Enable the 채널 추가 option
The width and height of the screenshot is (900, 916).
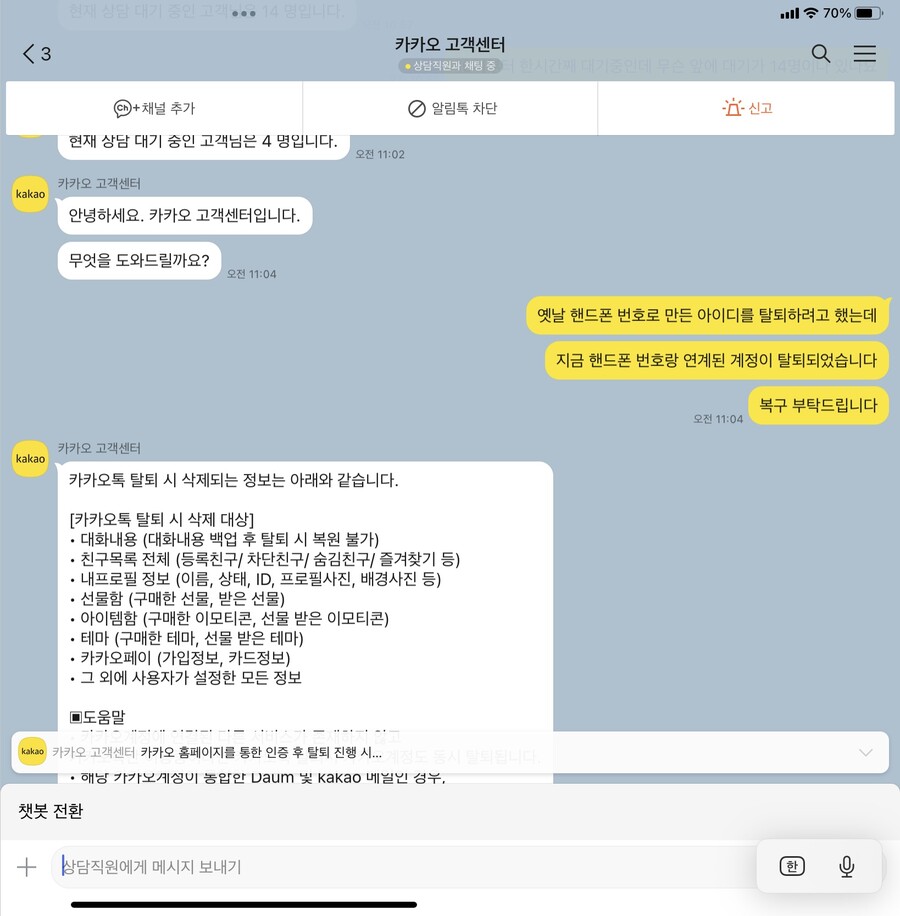tap(153, 108)
